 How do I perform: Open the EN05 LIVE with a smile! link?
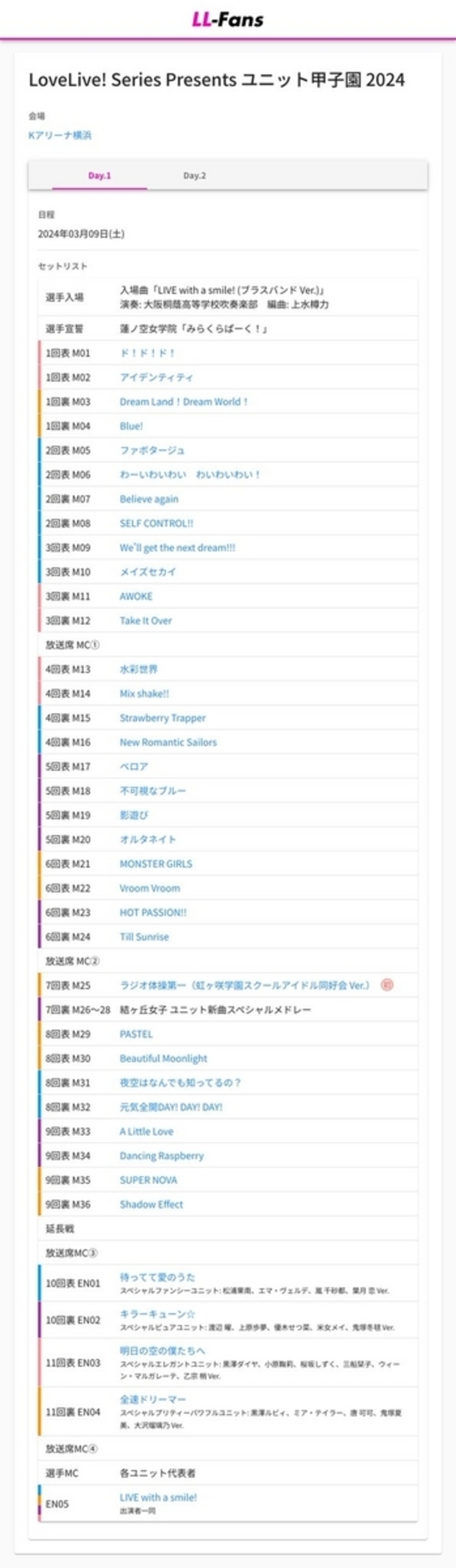point(158,1497)
